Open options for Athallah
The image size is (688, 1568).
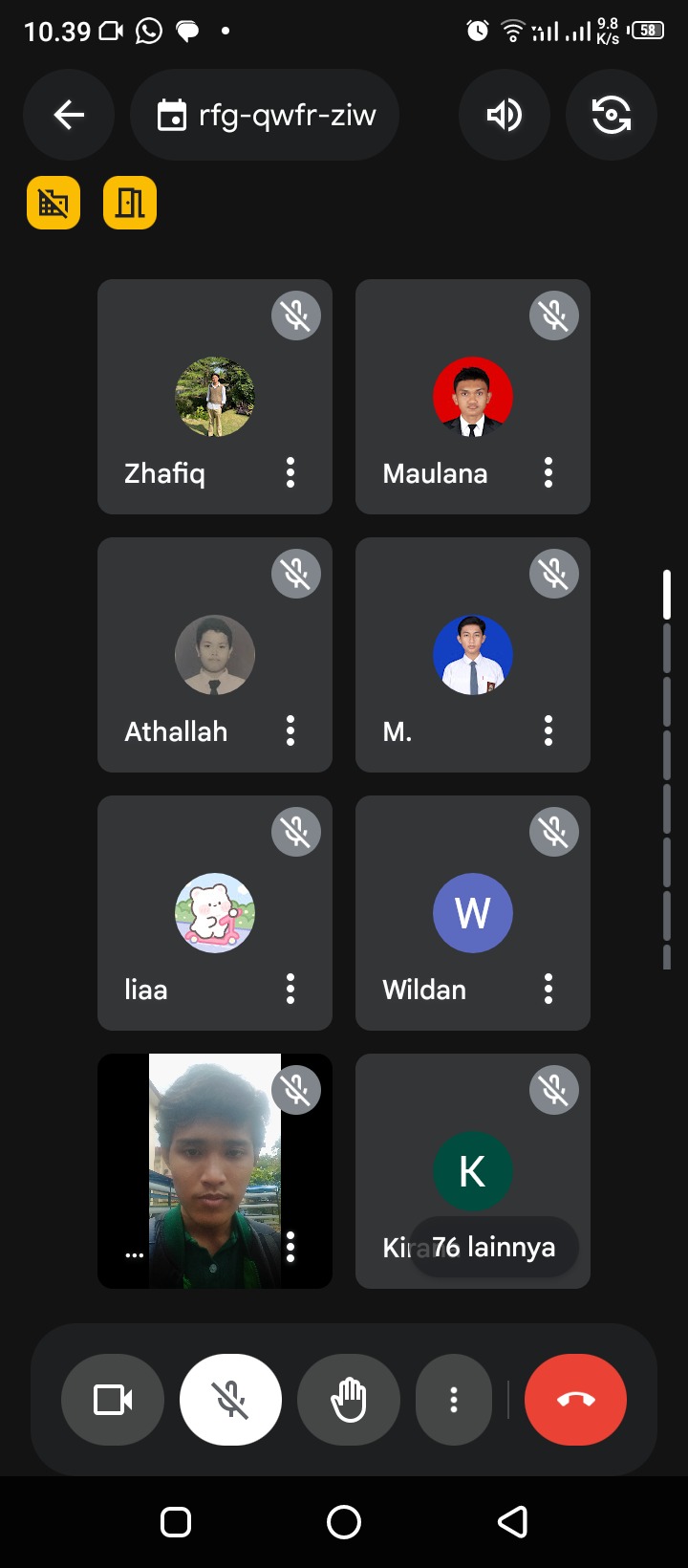coord(290,730)
